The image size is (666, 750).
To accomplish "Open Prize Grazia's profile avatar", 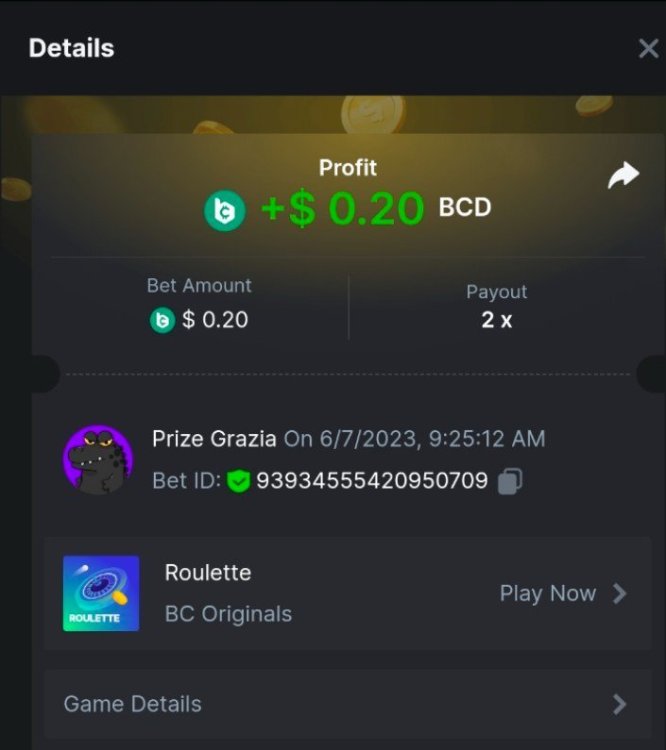I will (98, 460).
